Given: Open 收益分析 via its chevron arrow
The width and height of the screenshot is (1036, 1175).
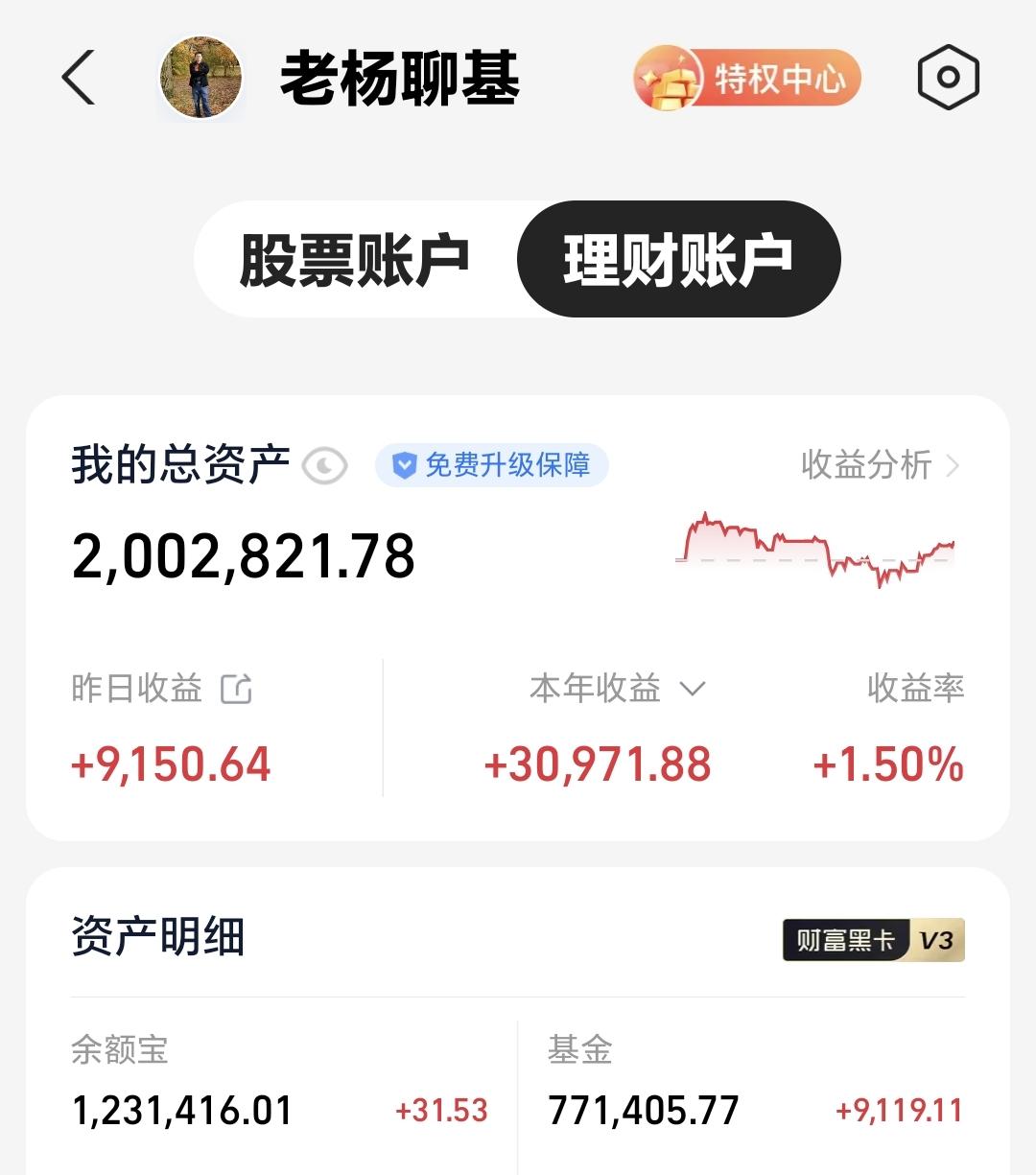Looking at the screenshot, I should 954,464.
